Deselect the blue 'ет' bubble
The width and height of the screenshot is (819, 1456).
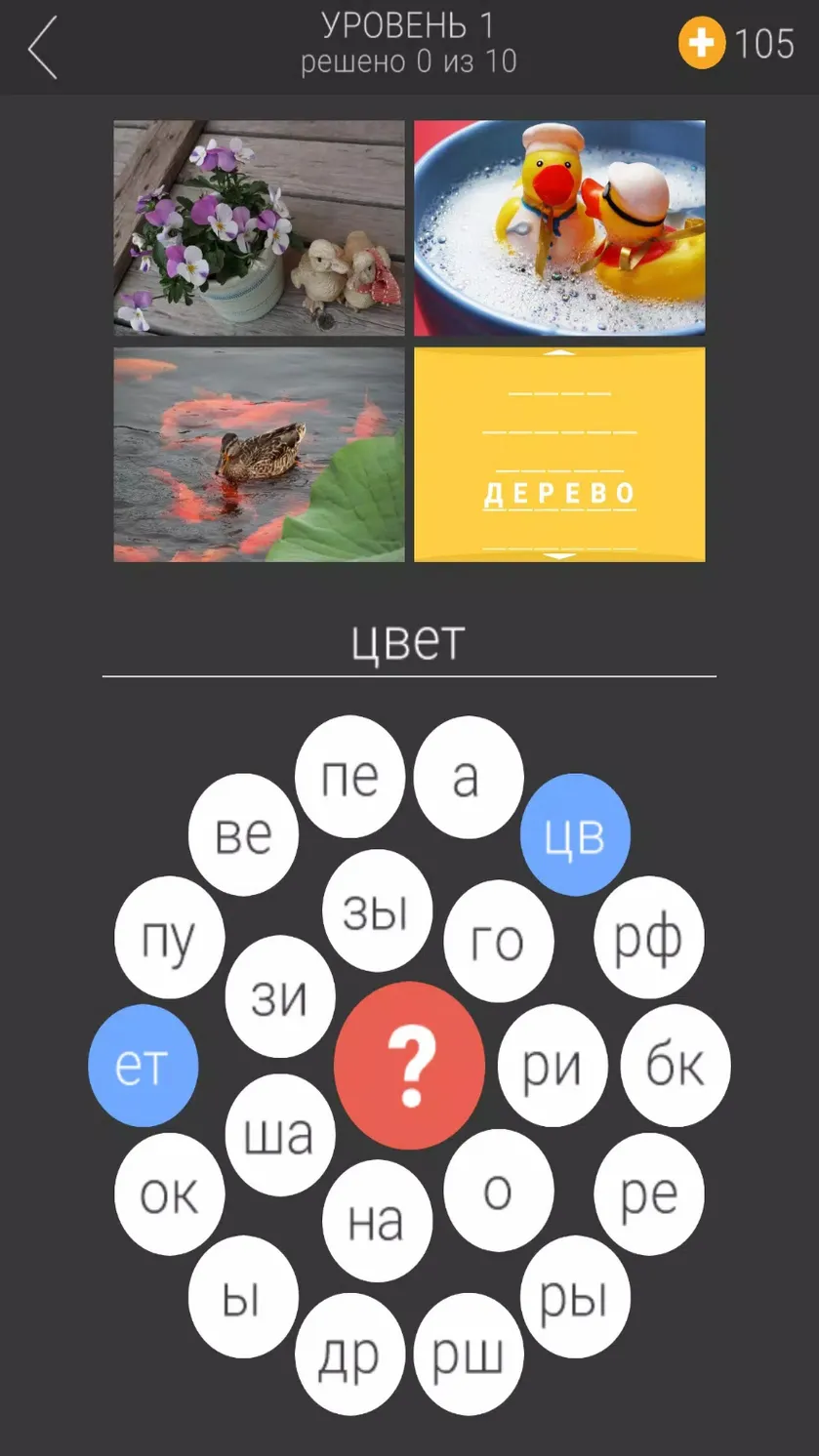click(143, 1066)
